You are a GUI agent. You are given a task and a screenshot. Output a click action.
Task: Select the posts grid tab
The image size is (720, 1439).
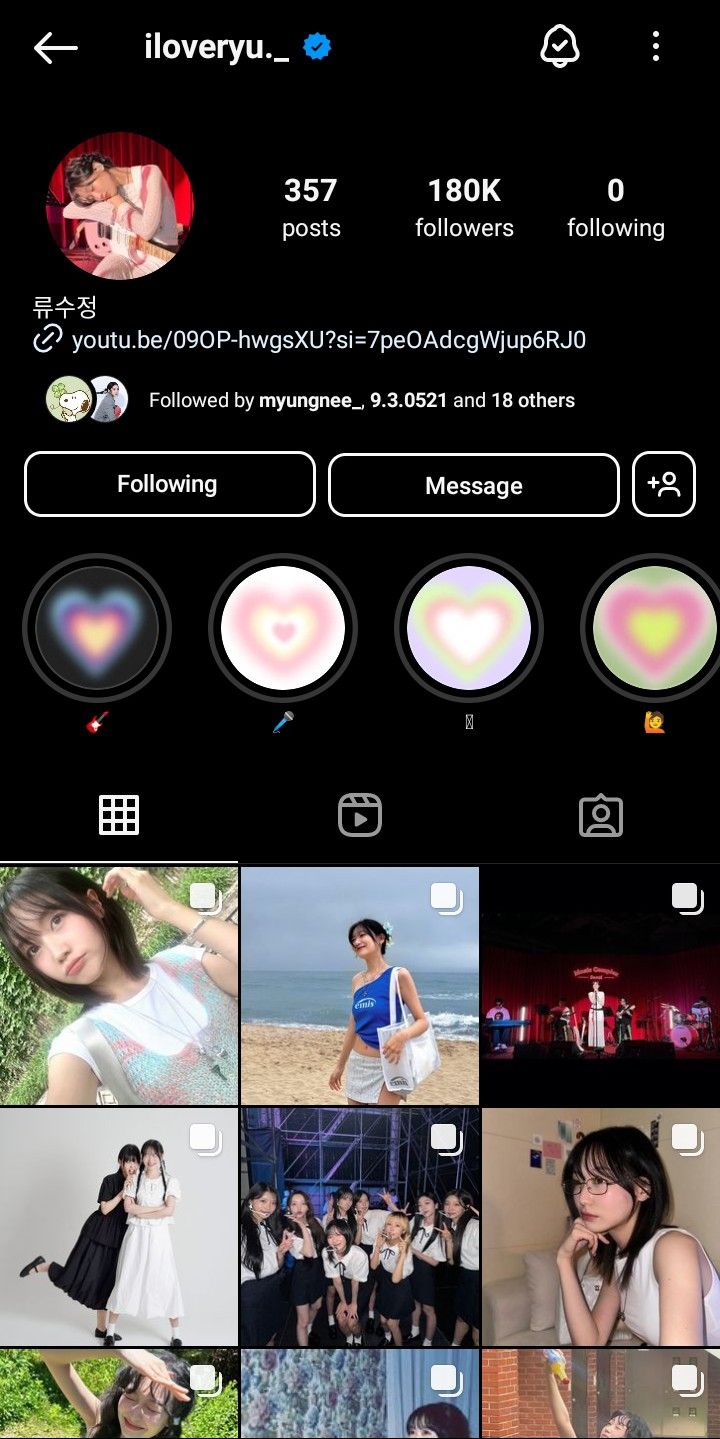119,816
